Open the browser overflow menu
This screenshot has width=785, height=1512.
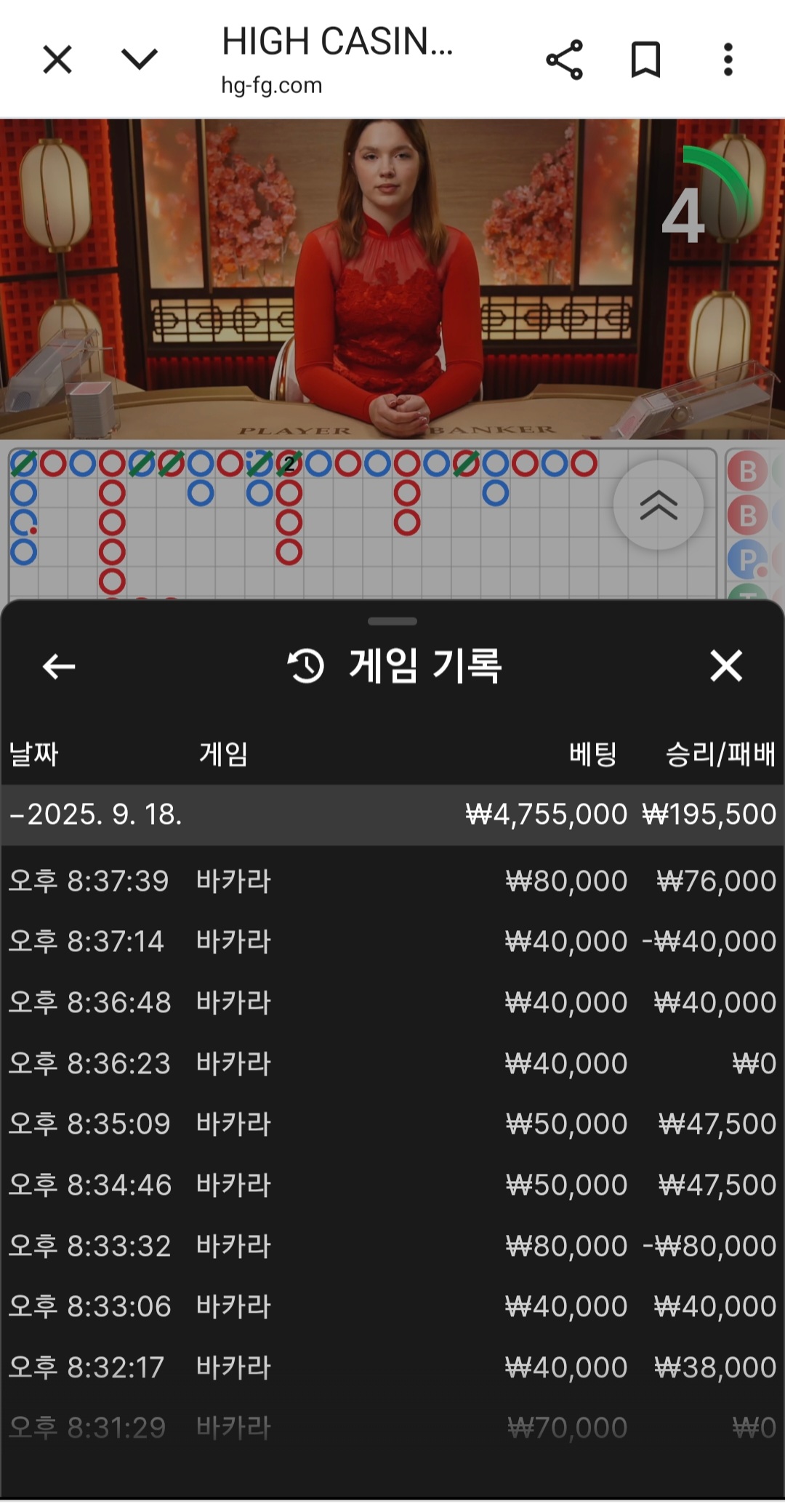728,60
